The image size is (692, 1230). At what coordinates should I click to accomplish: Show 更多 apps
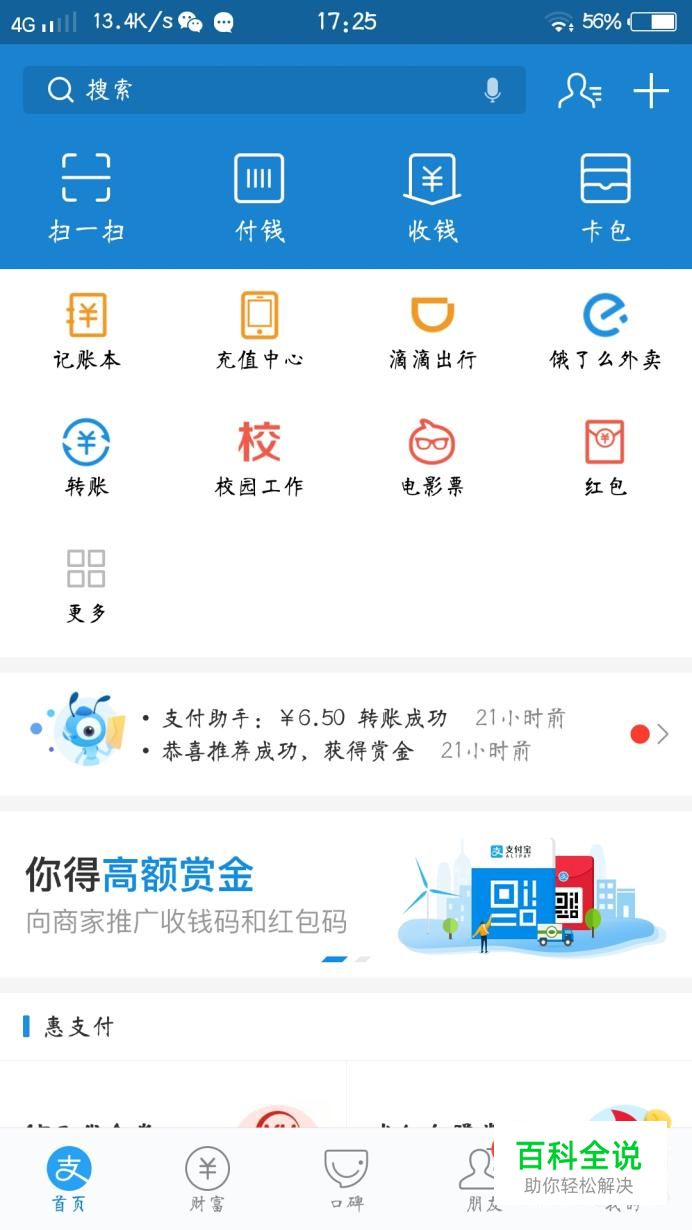(86, 585)
